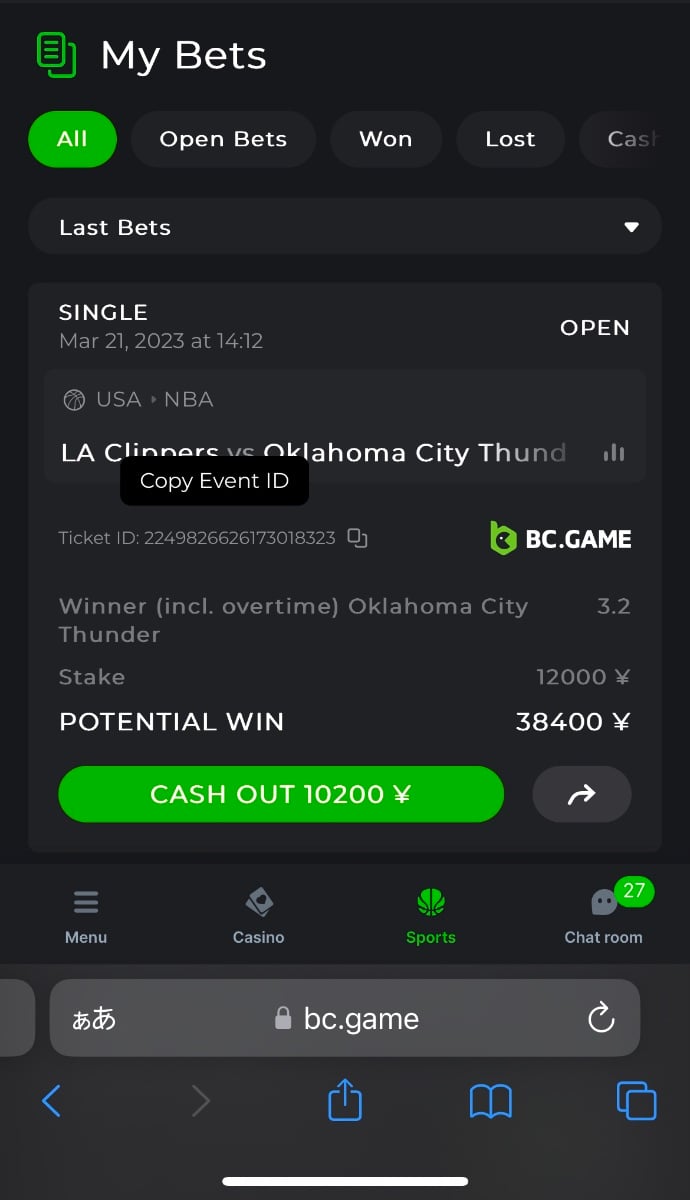
Task: Open Safari share sheet
Action: 345,1100
